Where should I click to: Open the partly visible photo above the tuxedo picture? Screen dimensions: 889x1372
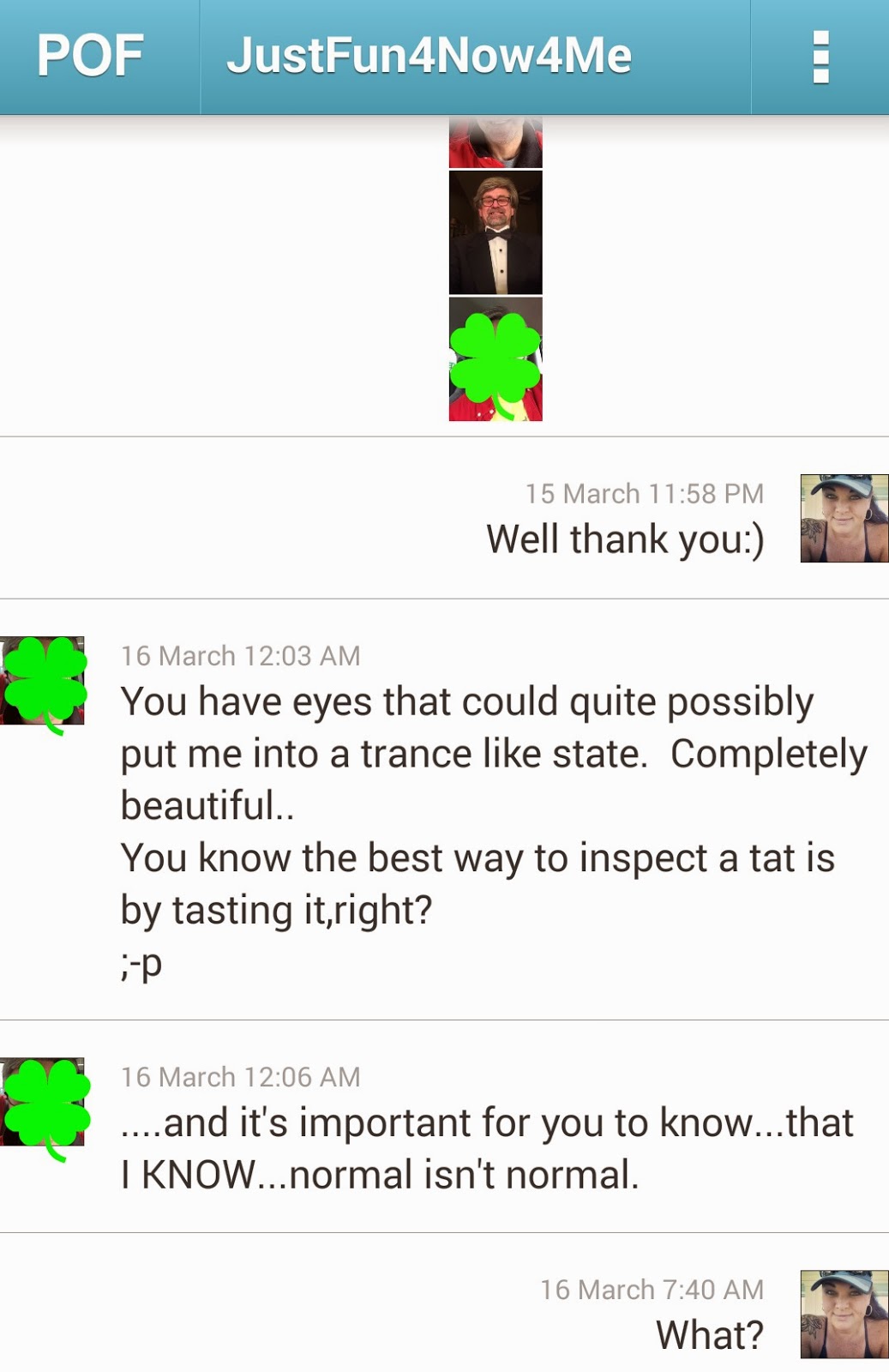(x=496, y=142)
